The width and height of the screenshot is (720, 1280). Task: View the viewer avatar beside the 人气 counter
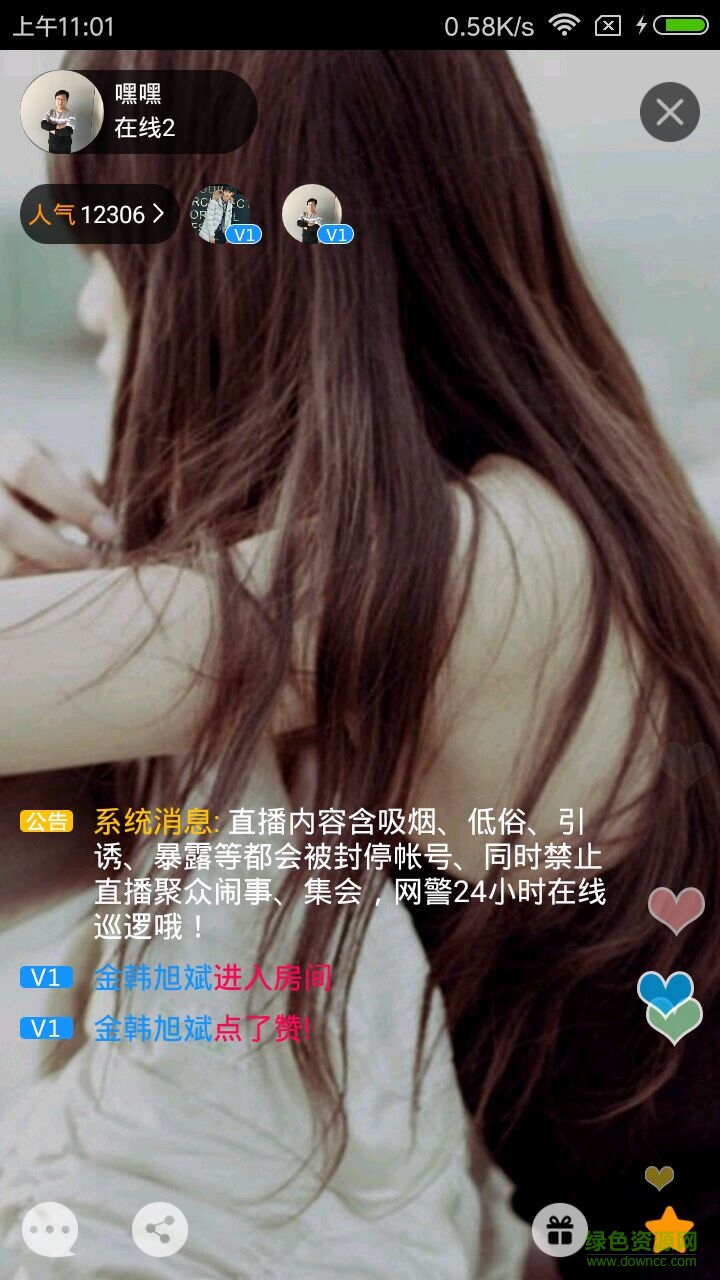[x=224, y=214]
